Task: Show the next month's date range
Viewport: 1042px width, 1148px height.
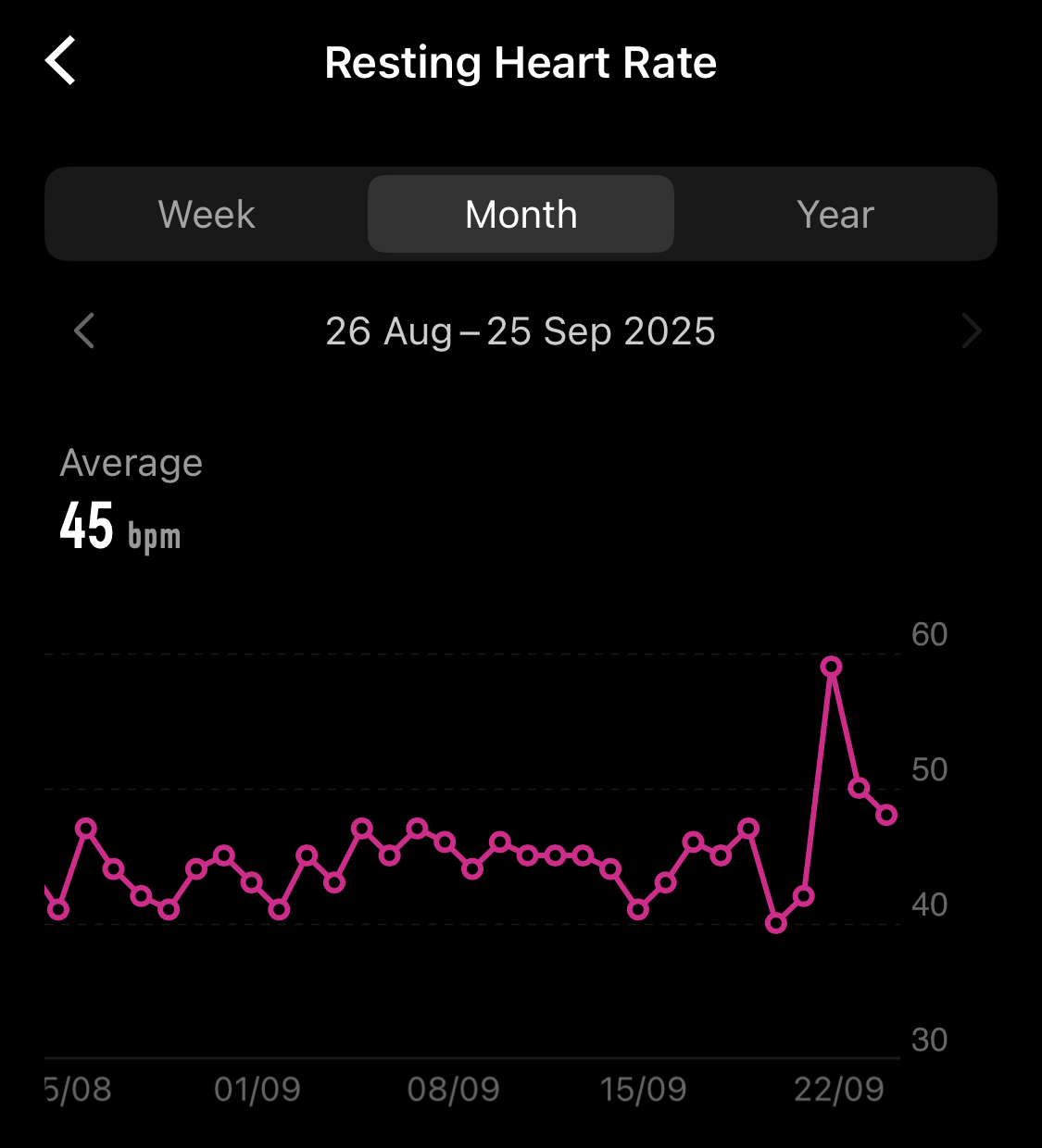Action: coord(971,331)
